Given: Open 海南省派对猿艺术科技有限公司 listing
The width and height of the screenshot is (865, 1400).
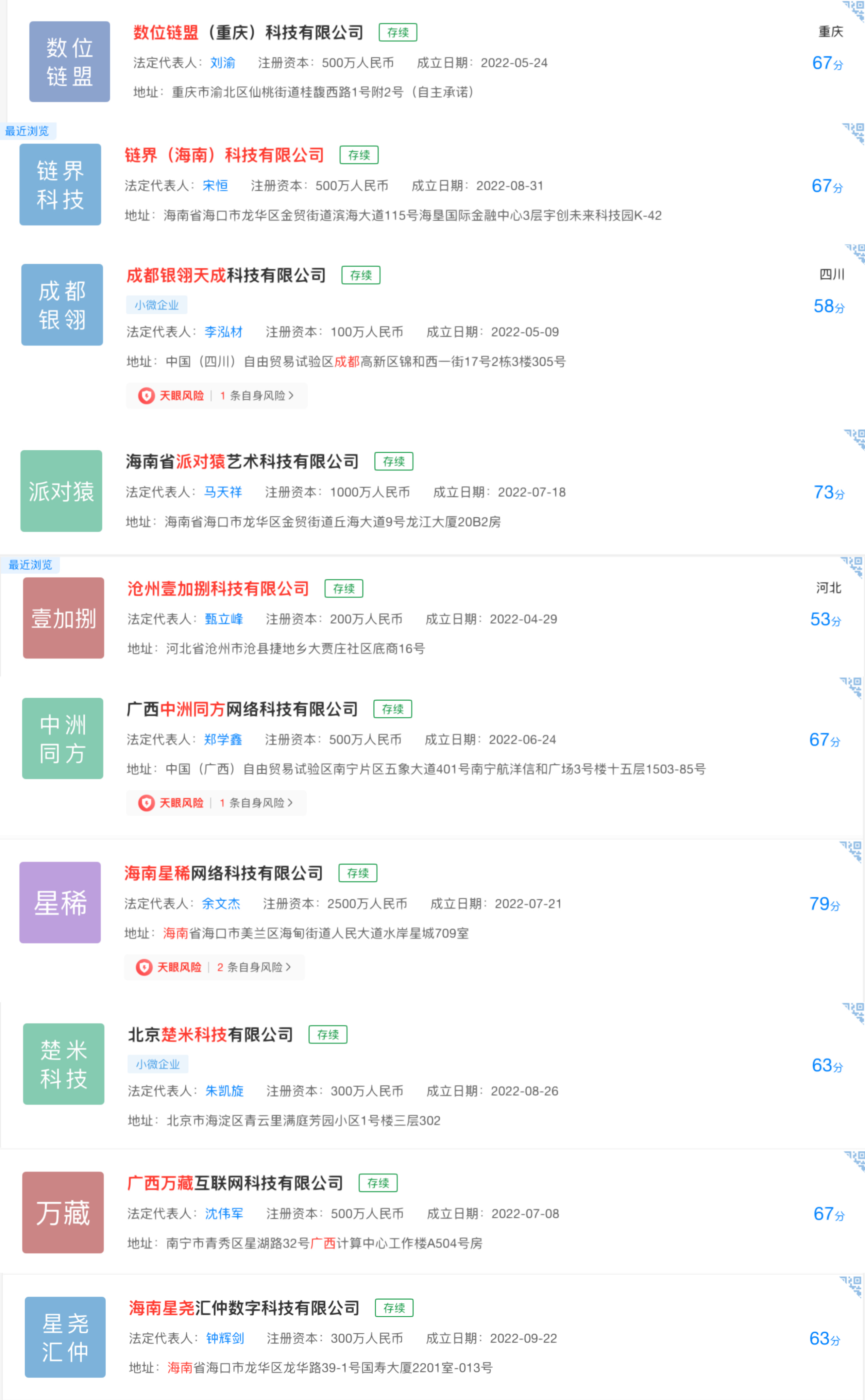Looking at the screenshot, I should (242, 461).
